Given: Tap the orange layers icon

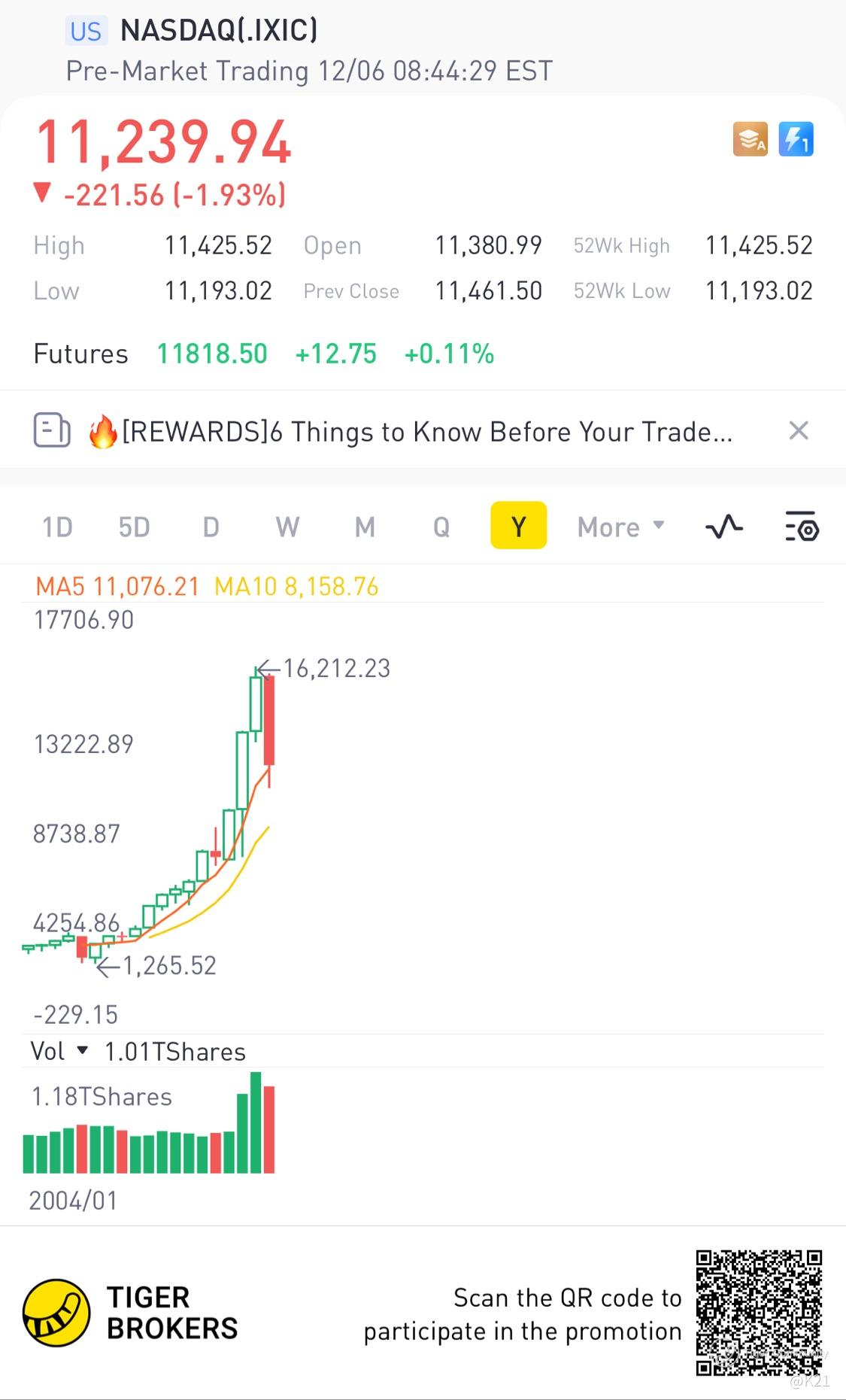Looking at the screenshot, I should pos(750,139).
